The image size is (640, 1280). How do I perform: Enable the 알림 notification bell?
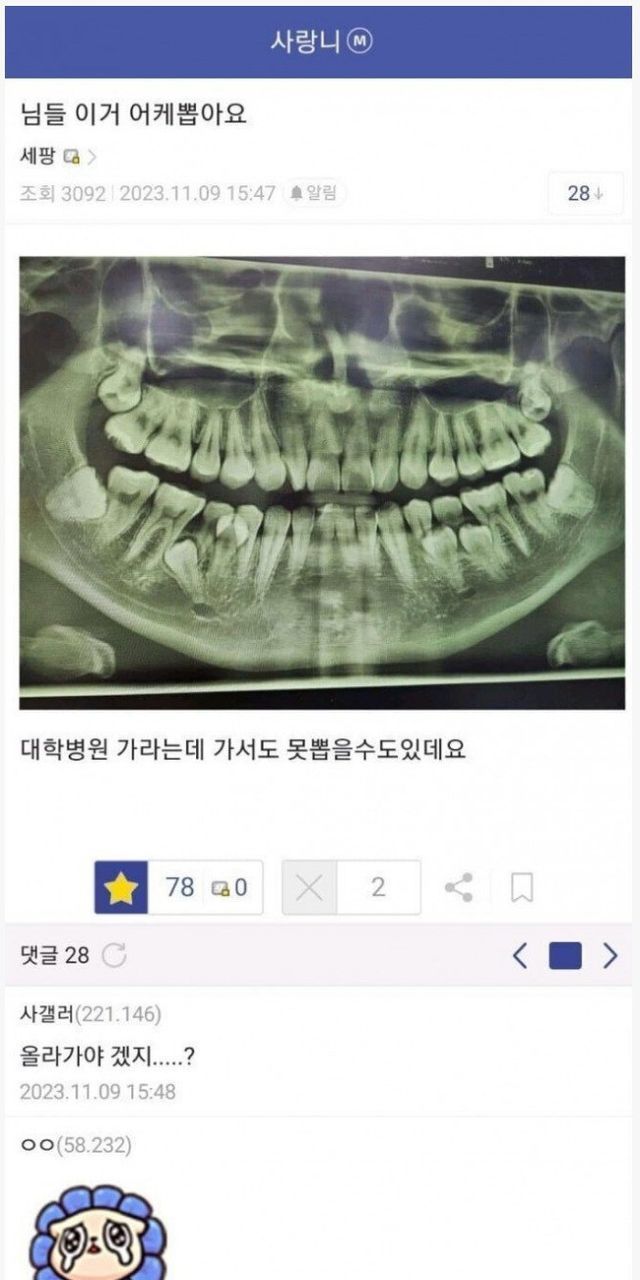click(x=313, y=194)
